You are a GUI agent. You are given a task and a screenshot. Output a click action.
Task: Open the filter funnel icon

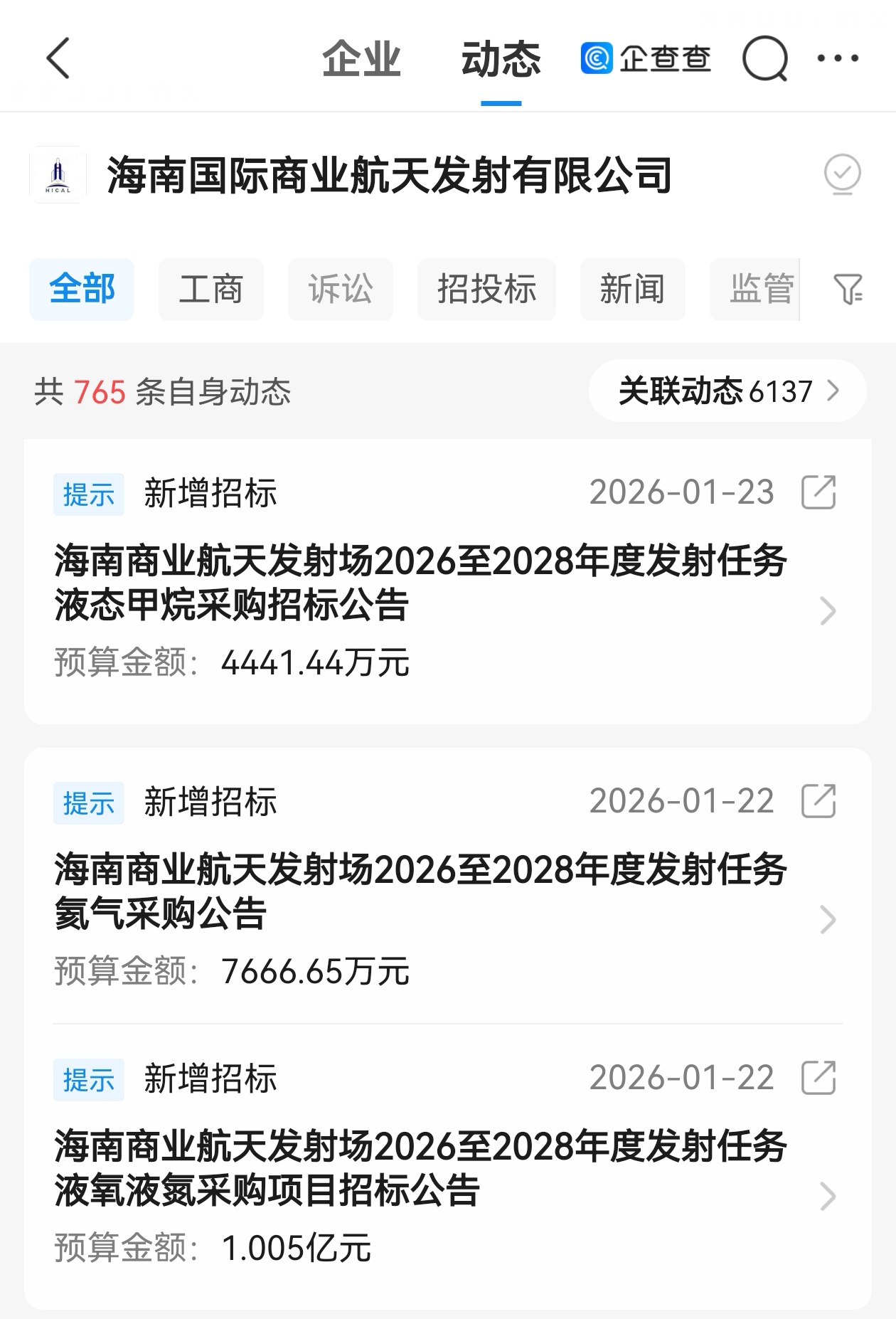(x=848, y=290)
